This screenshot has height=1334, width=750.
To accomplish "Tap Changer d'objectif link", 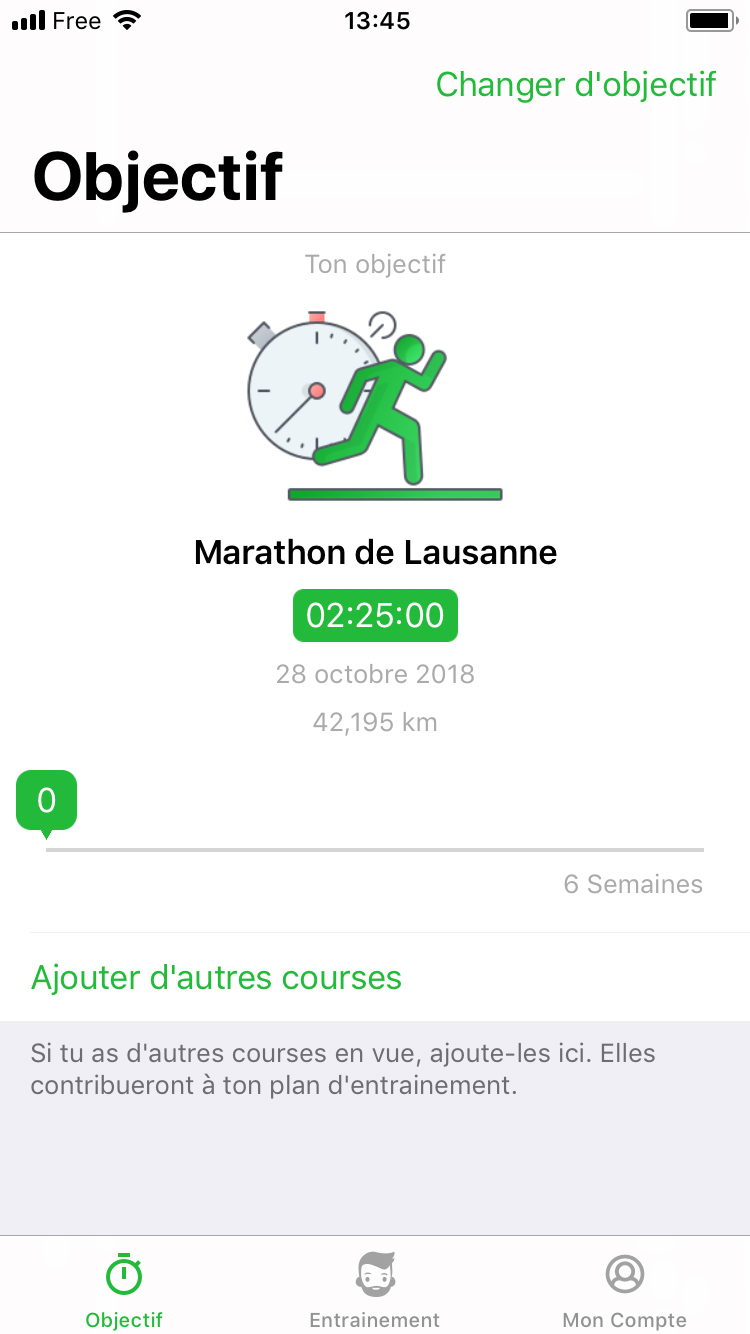I will pos(576,85).
